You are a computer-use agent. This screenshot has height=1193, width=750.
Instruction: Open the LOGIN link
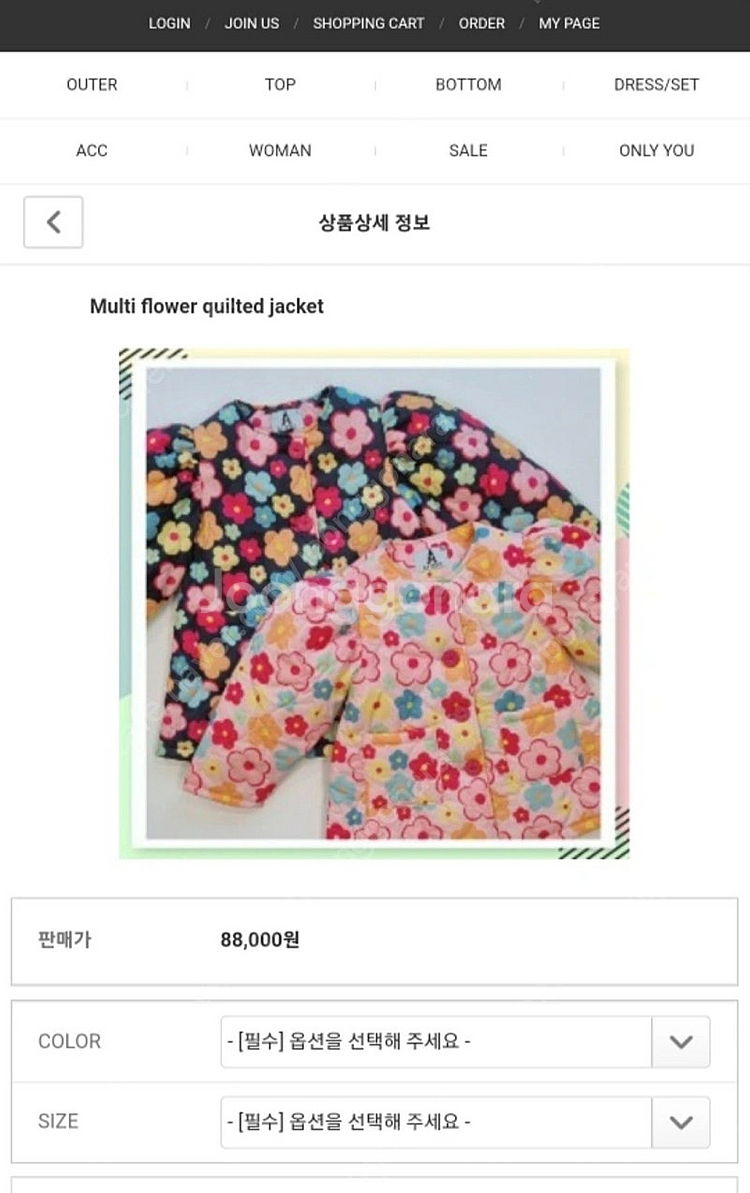coord(169,23)
